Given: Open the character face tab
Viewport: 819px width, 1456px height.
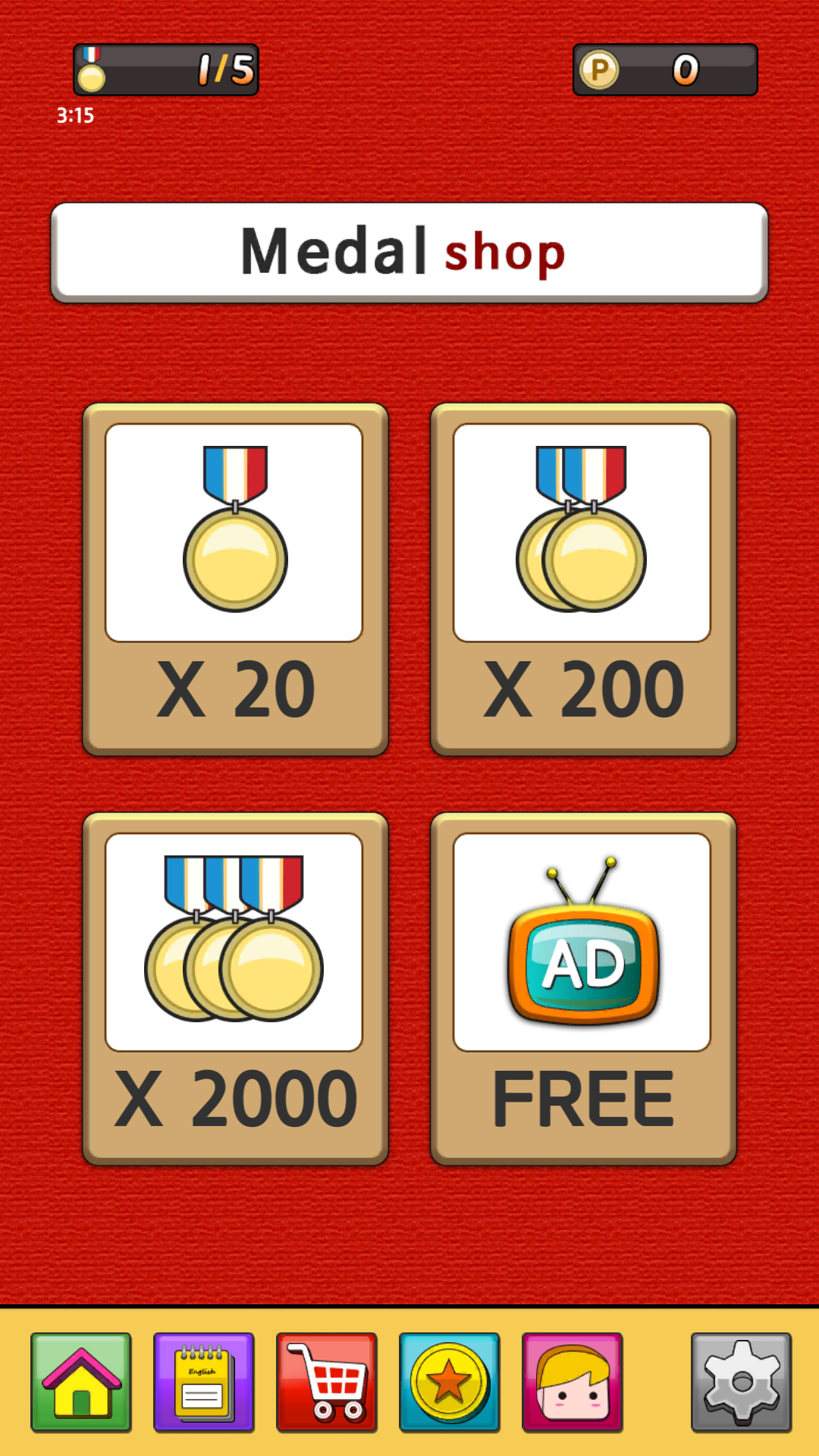Looking at the screenshot, I should (x=573, y=1382).
